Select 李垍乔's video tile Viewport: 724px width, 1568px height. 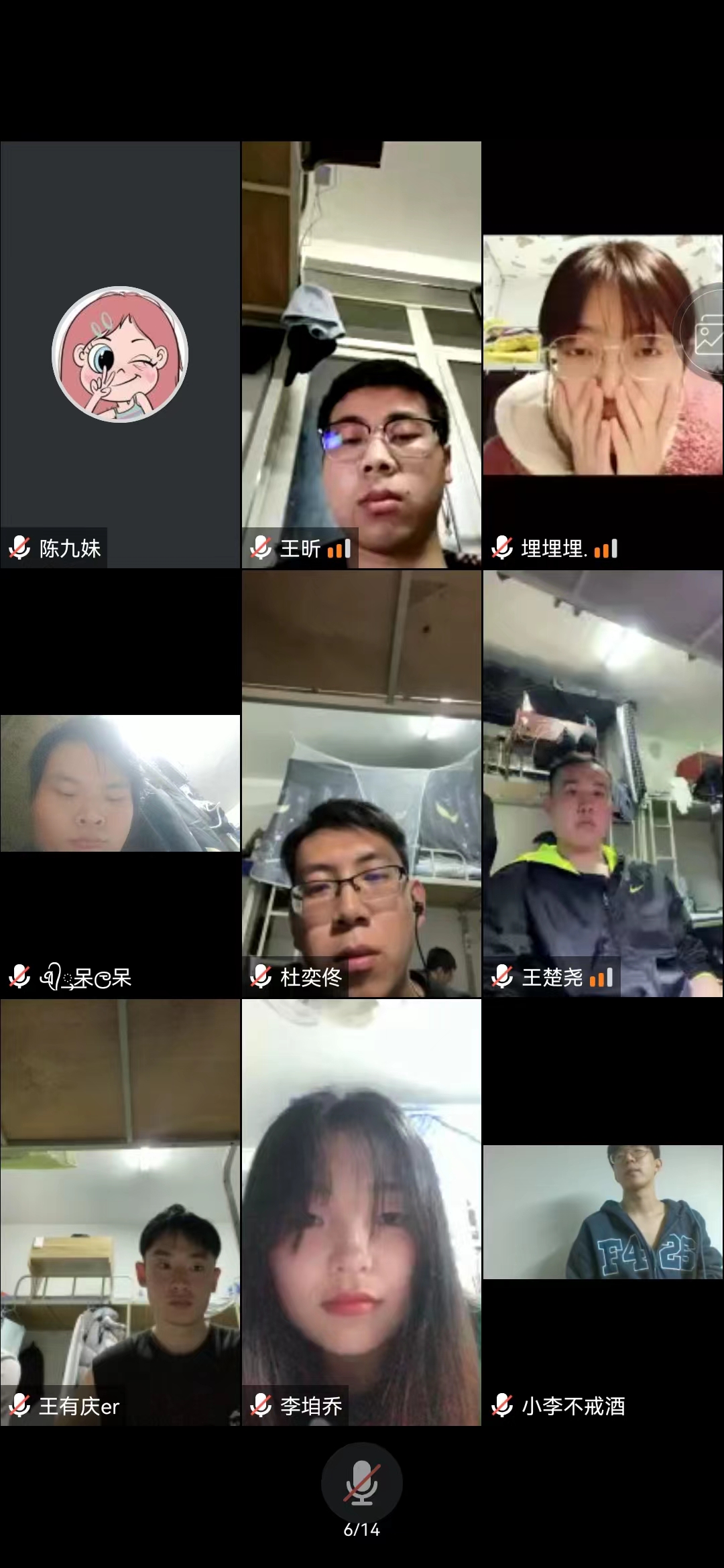coord(361,1212)
